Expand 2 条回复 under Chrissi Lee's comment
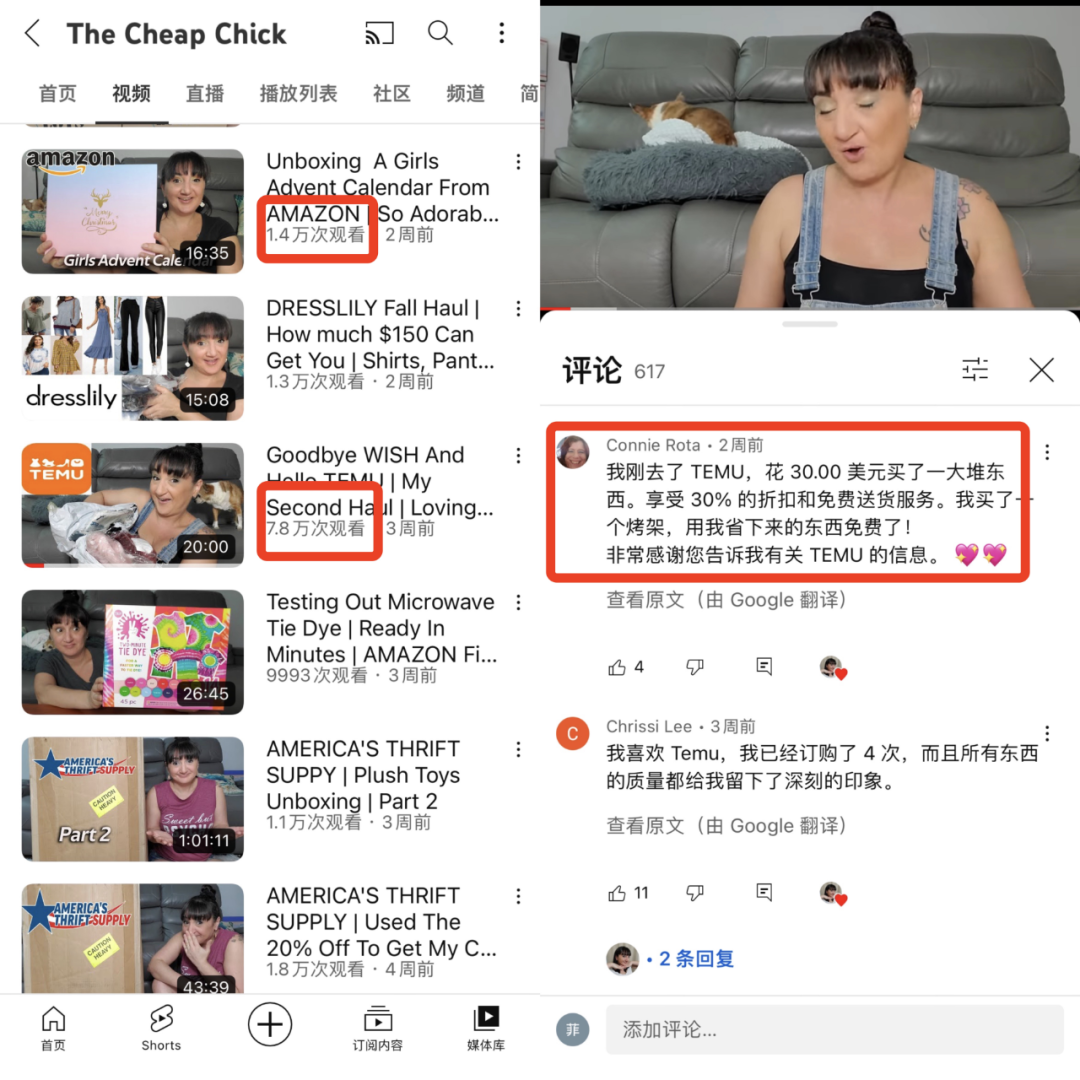1080x1080 pixels. (696, 959)
